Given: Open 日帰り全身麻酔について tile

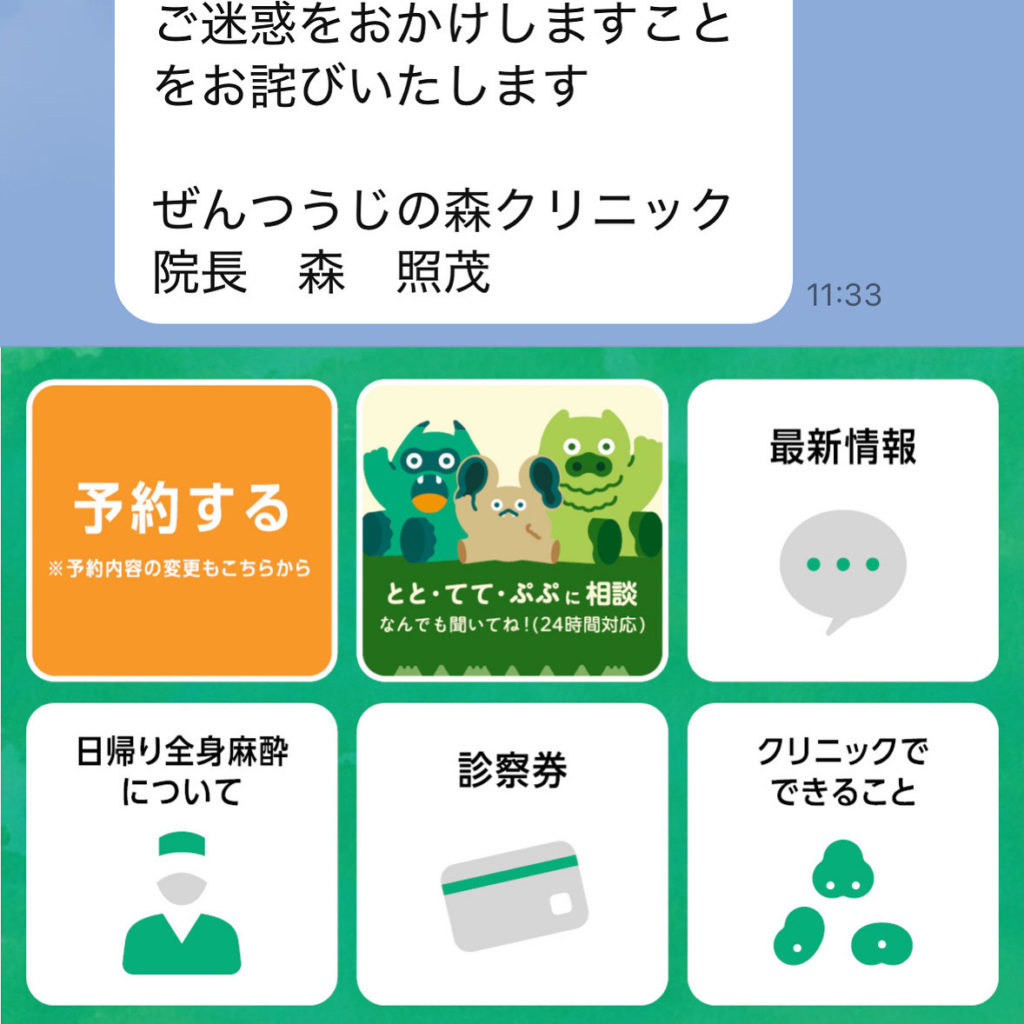Looking at the screenshot, I should [x=181, y=854].
